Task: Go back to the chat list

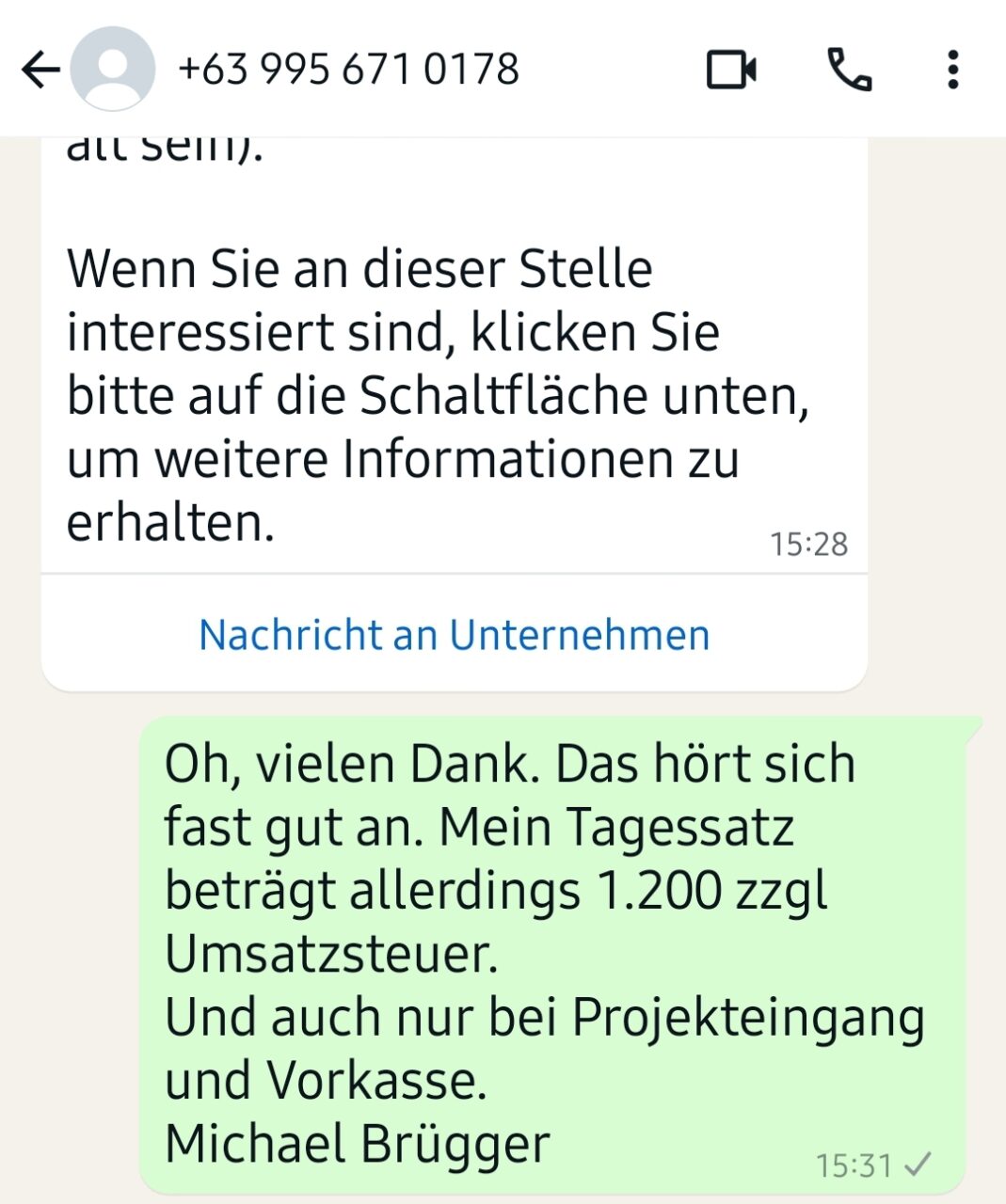Action: coord(40,70)
